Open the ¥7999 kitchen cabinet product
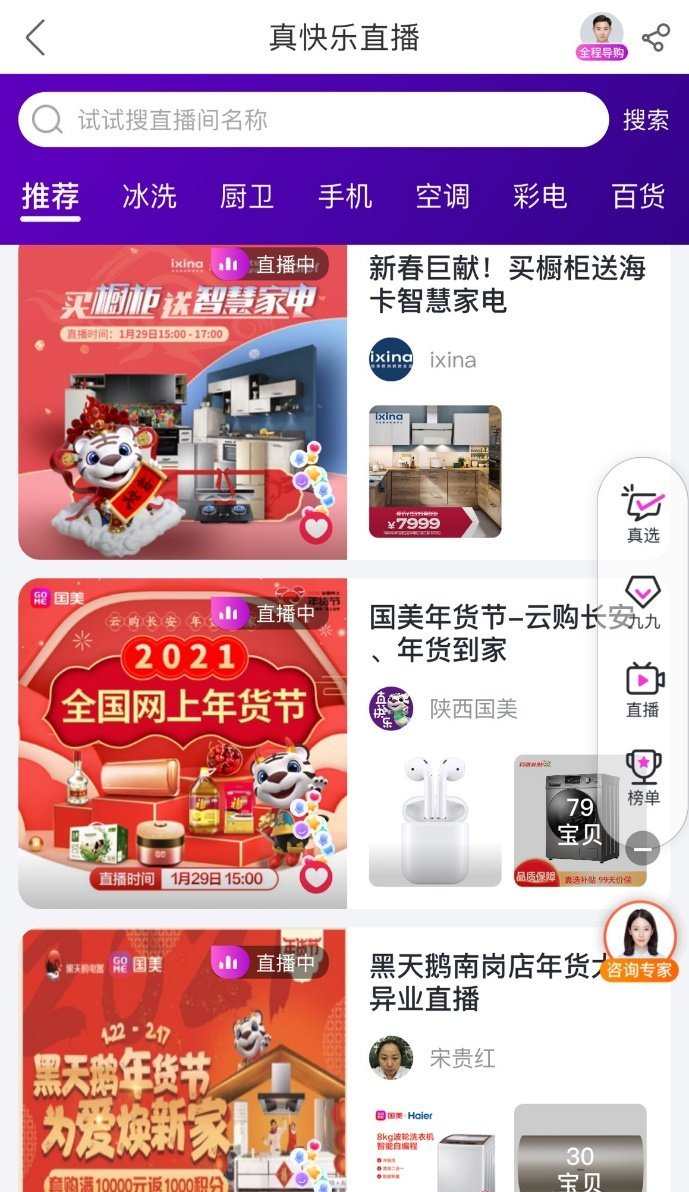This screenshot has height=1192, width=689. (435, 471)
